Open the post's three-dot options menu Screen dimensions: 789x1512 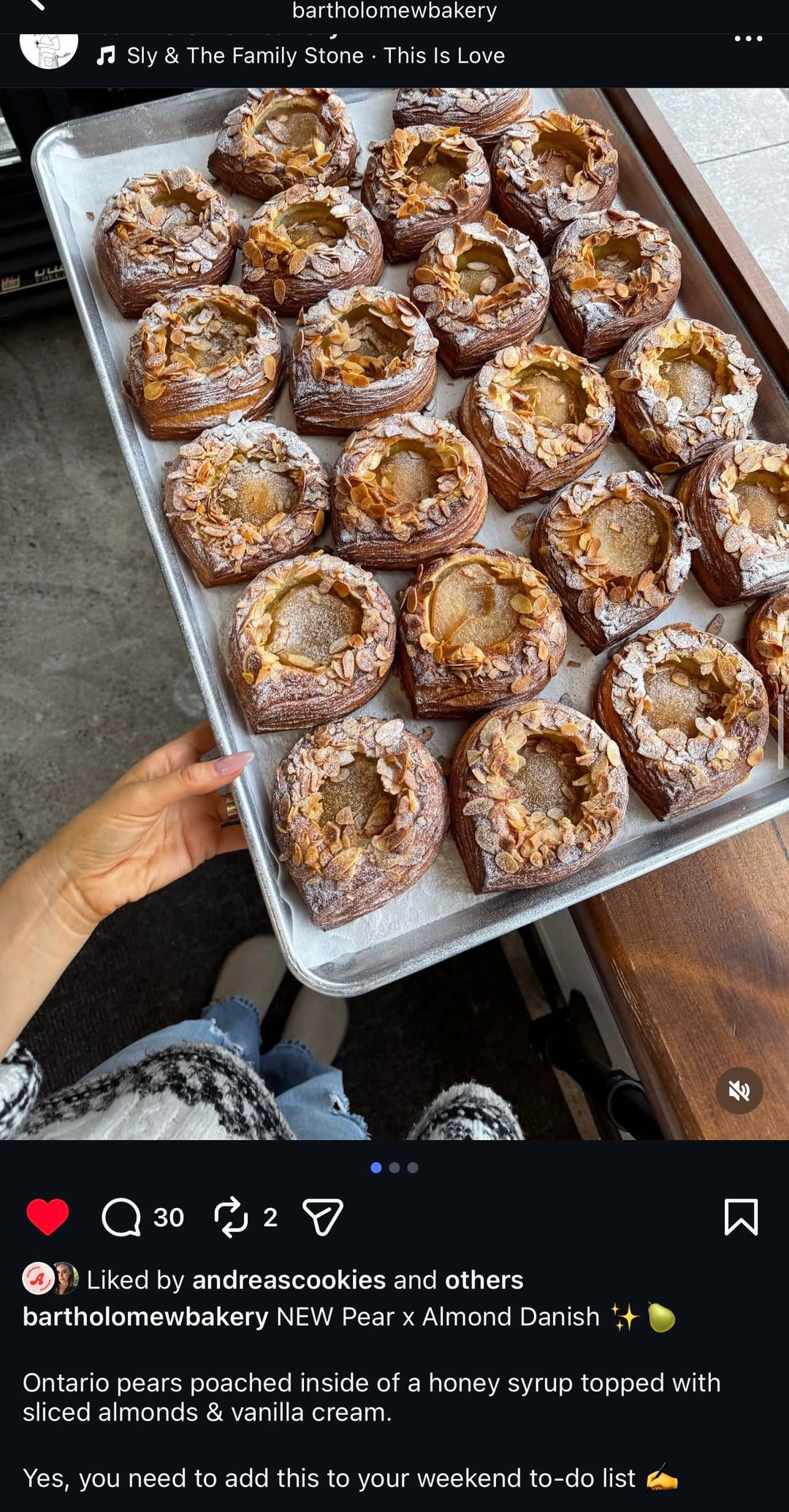(748, 39)
